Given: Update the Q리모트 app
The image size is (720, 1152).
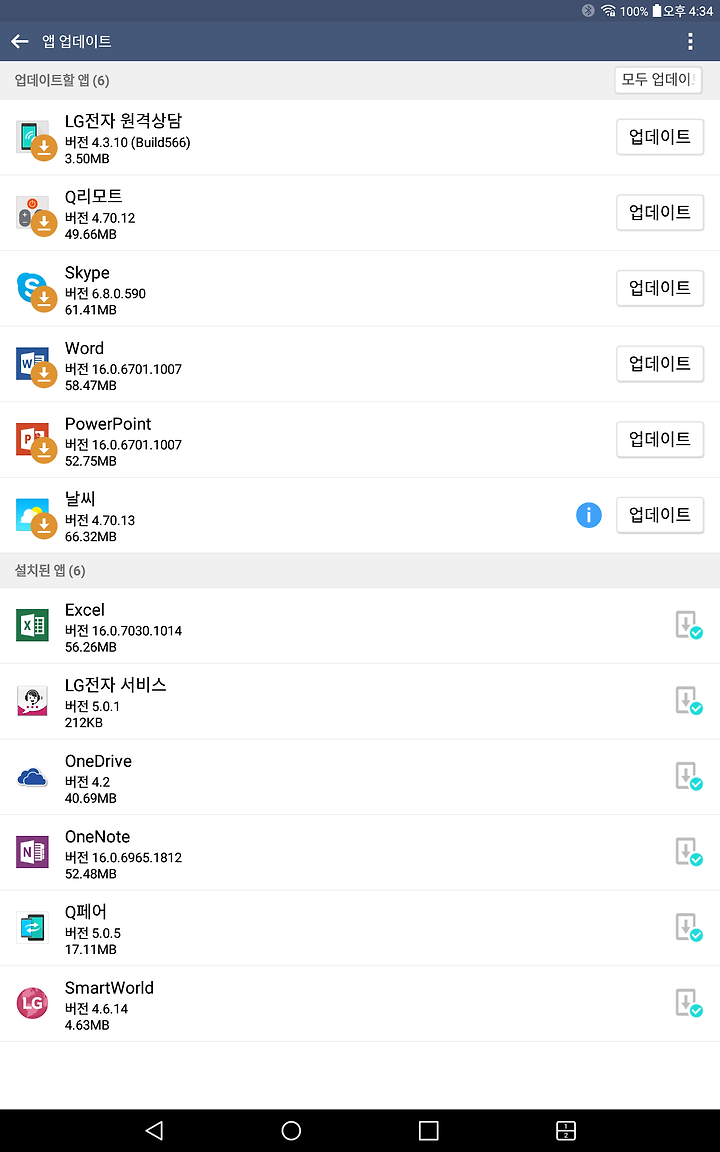Looking at the screenshot, I should [x=660, y=212].
